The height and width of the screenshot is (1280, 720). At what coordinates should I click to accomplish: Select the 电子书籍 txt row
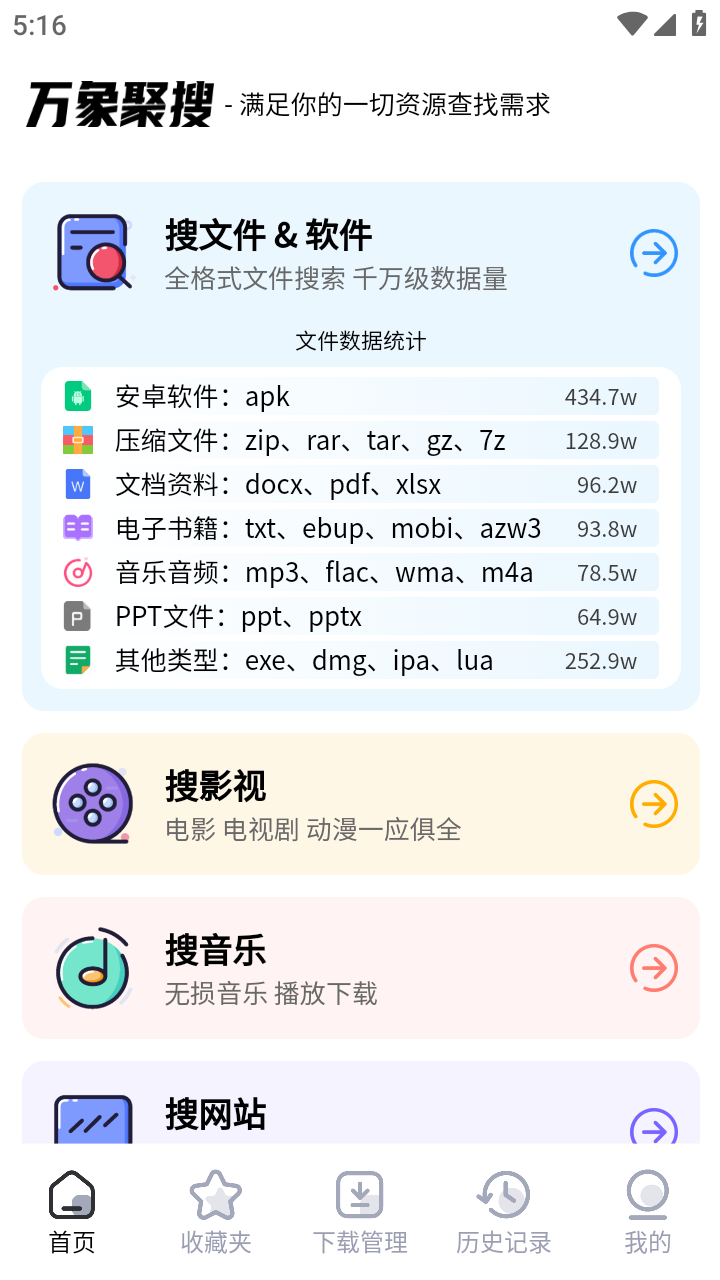coord(360,528)
